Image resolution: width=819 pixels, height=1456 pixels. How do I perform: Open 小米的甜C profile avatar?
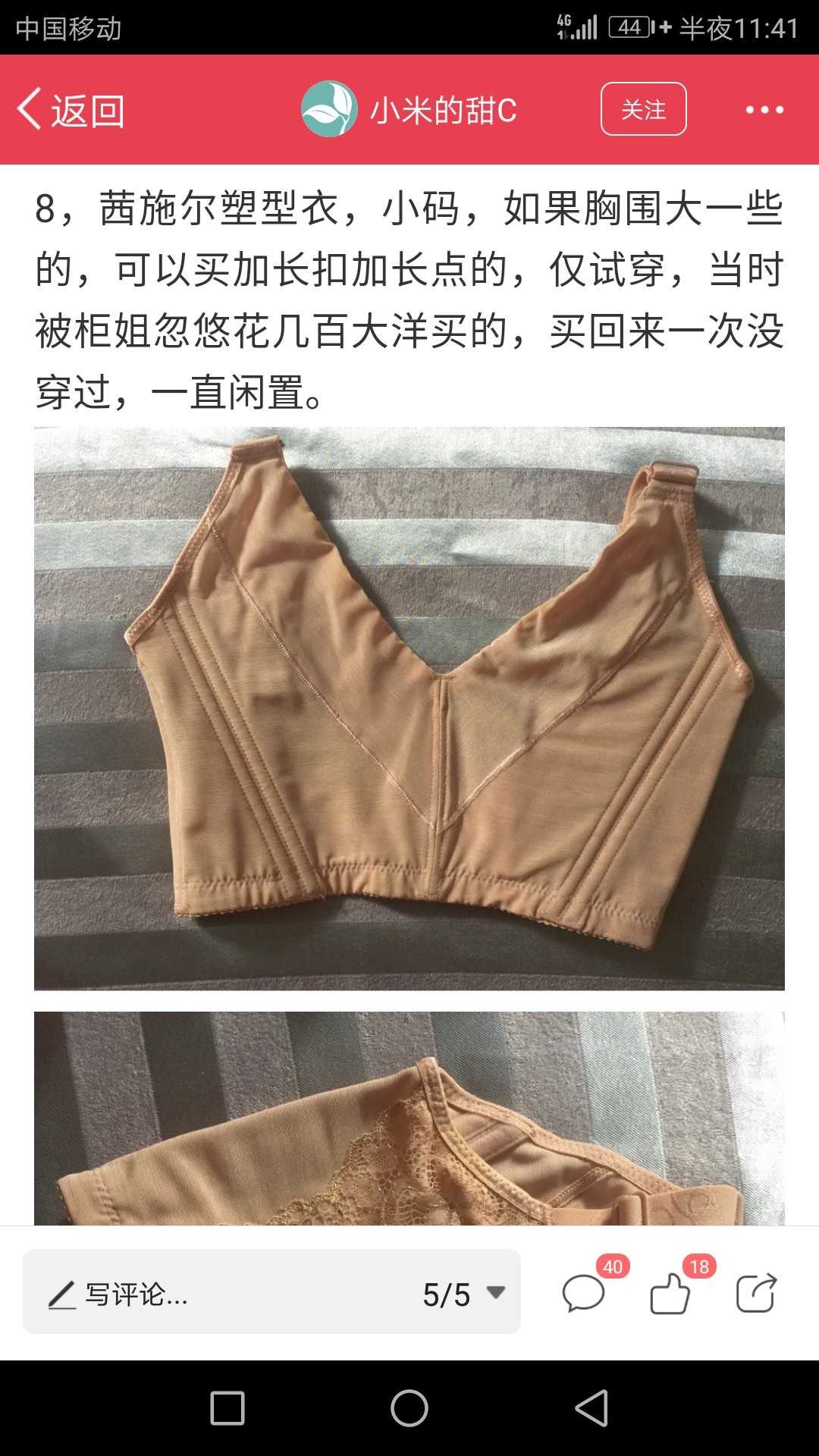[x=329, y=109]
